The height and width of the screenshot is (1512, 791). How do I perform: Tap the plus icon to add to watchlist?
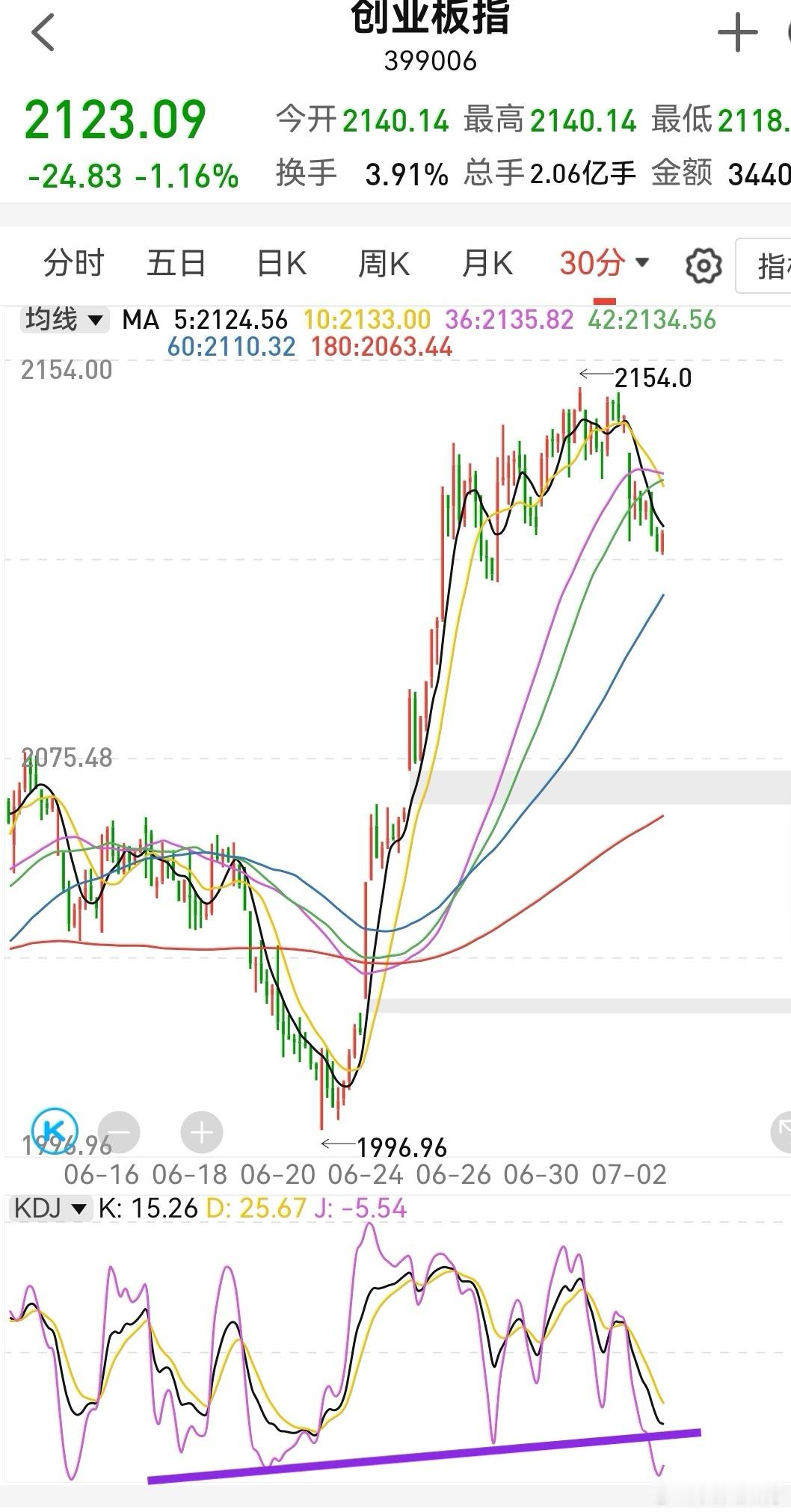[x=737, y=33]
